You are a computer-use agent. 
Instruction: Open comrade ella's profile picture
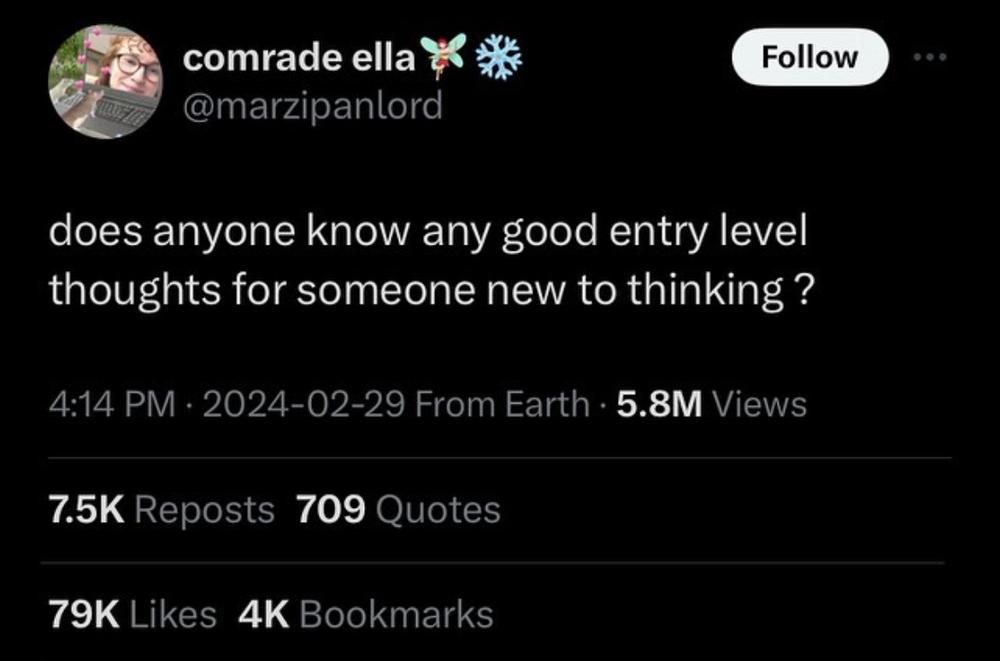(105, 82)
